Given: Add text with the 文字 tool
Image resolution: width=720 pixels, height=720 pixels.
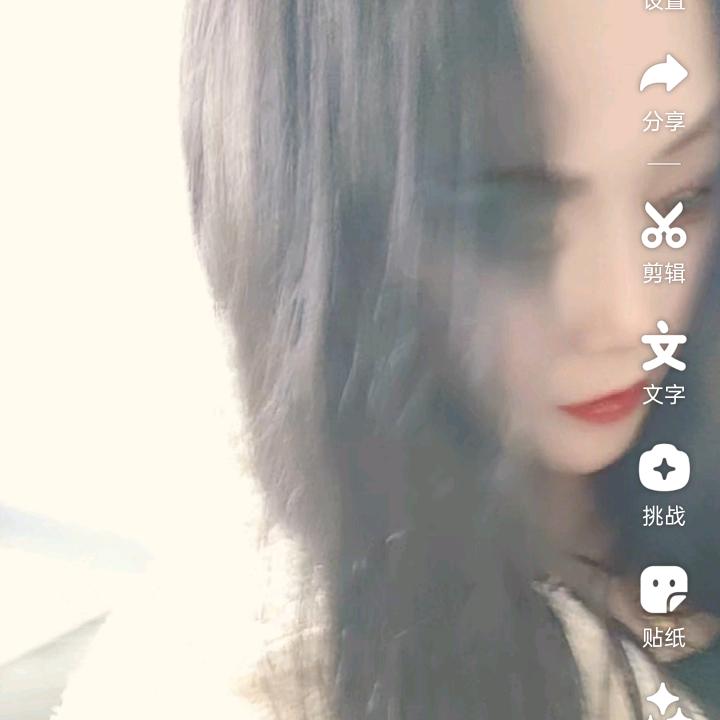Looking at the screenshot, I should pyautogui.click(x=664, y=347).
